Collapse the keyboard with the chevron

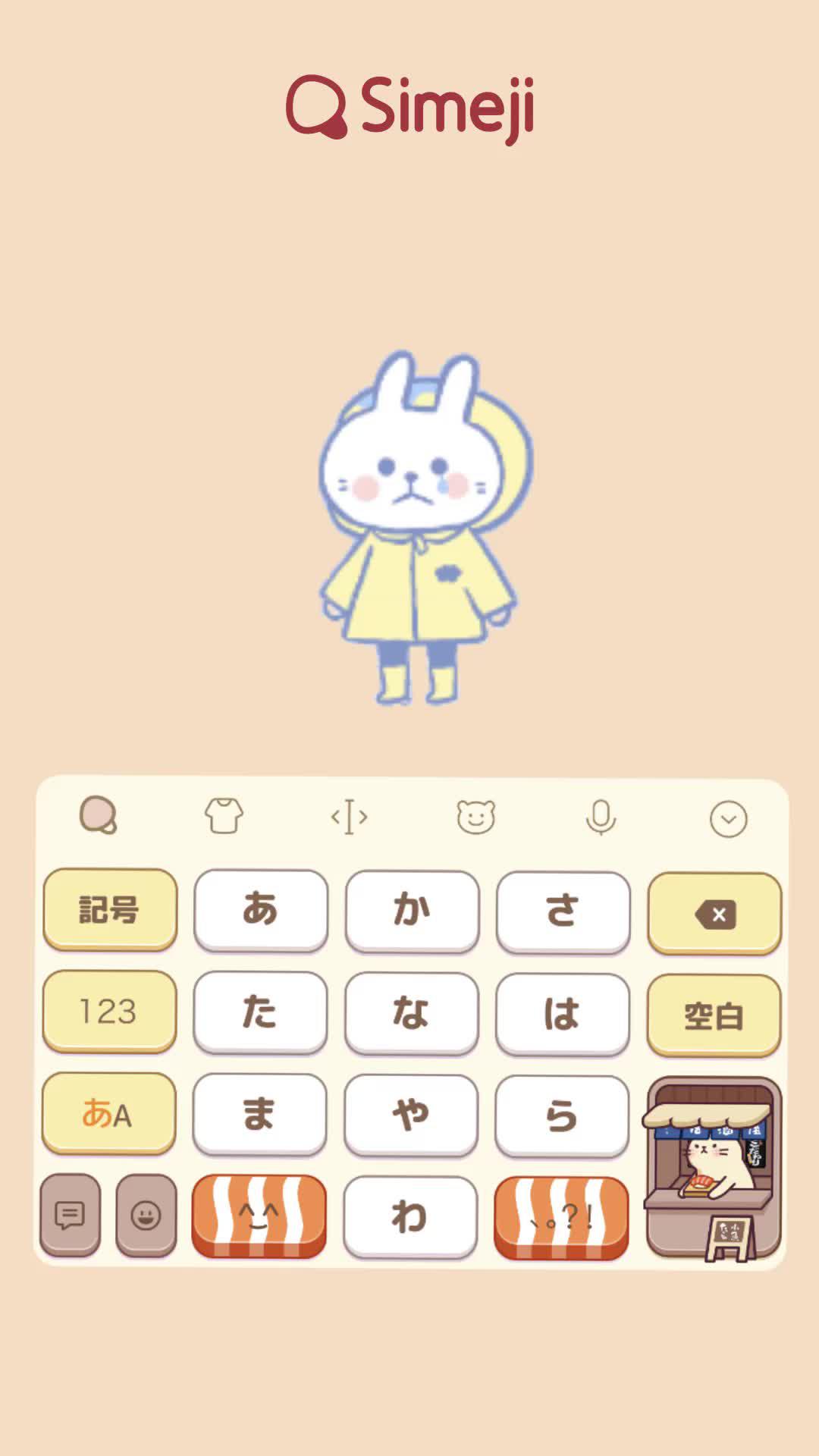click(x=730, y=817)
